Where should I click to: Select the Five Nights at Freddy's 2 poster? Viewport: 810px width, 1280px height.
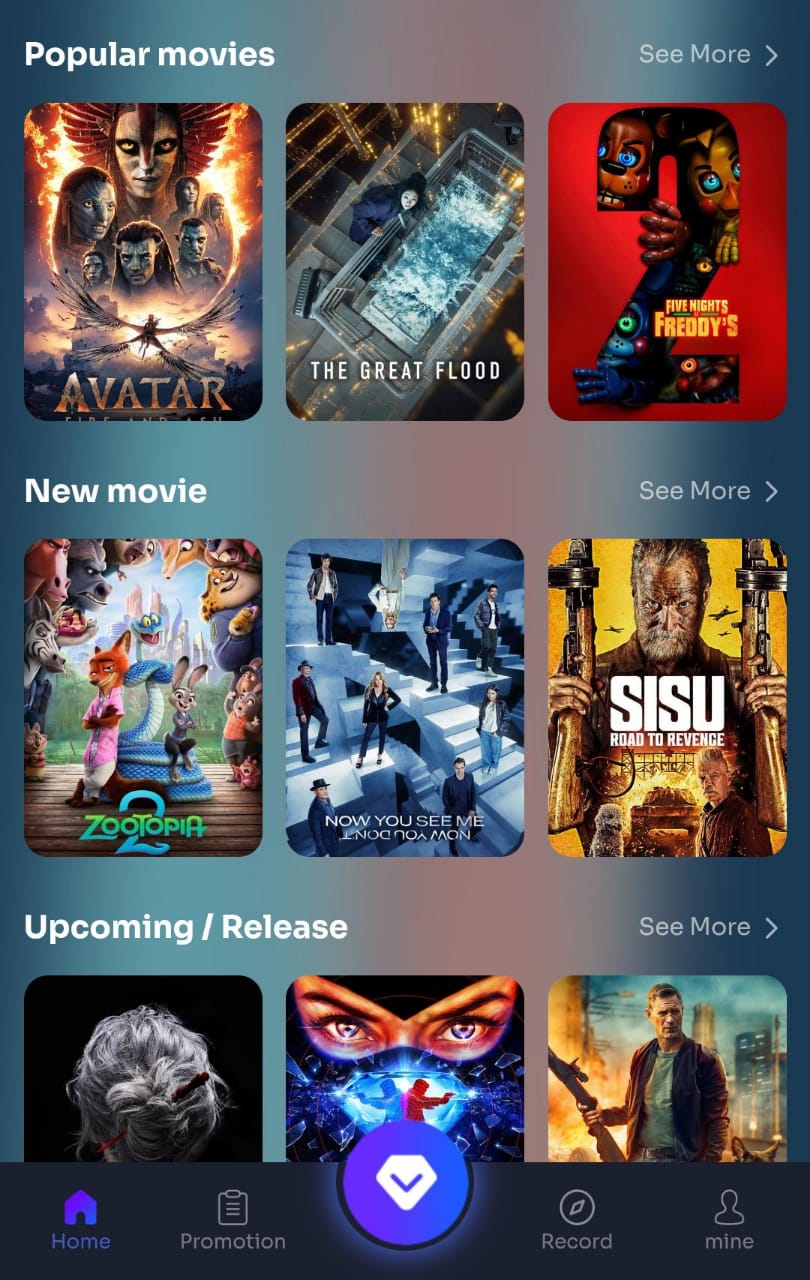coord(667,261)
